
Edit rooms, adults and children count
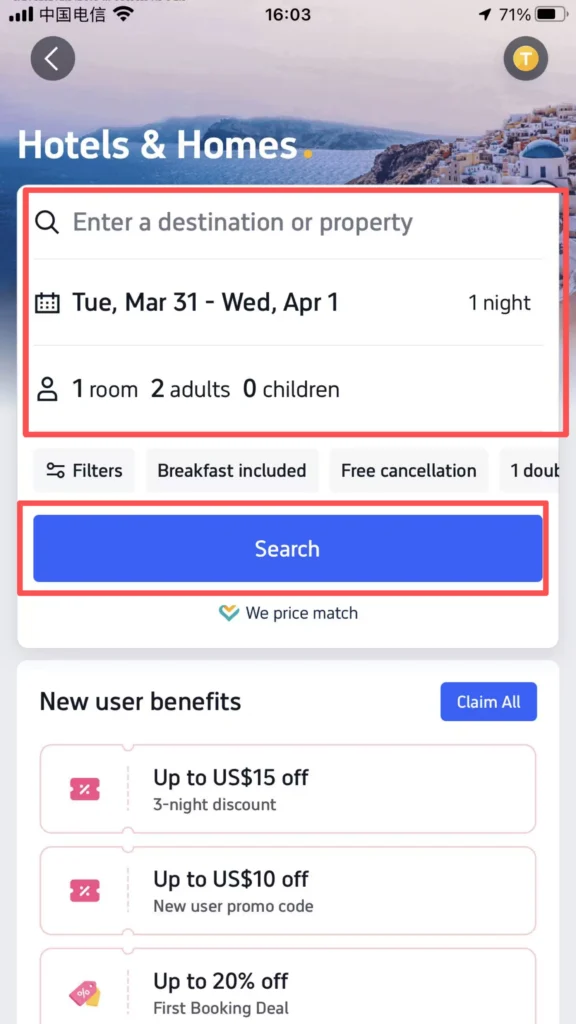pyautogui.click(x=288, y=390)
